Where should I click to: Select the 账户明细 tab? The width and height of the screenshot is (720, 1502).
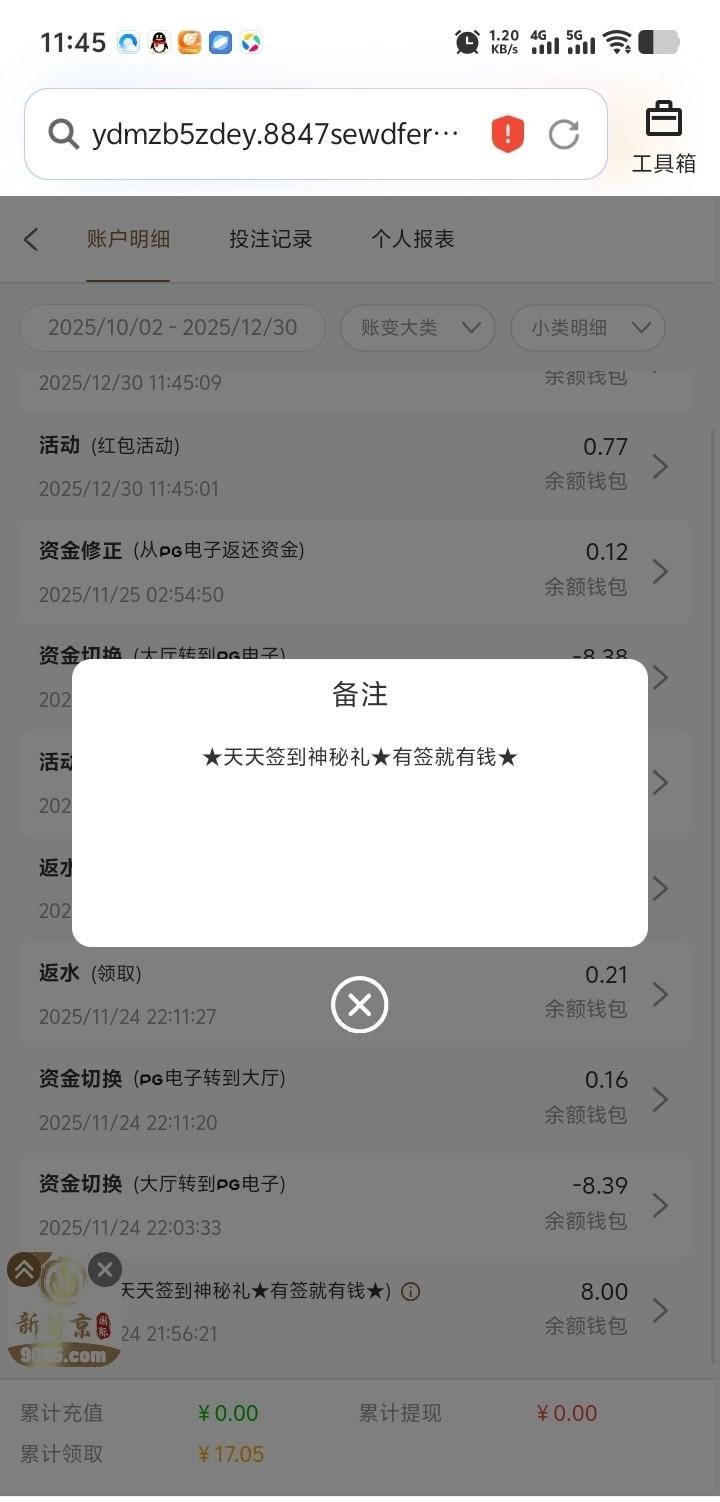click(x=128, y=239)
